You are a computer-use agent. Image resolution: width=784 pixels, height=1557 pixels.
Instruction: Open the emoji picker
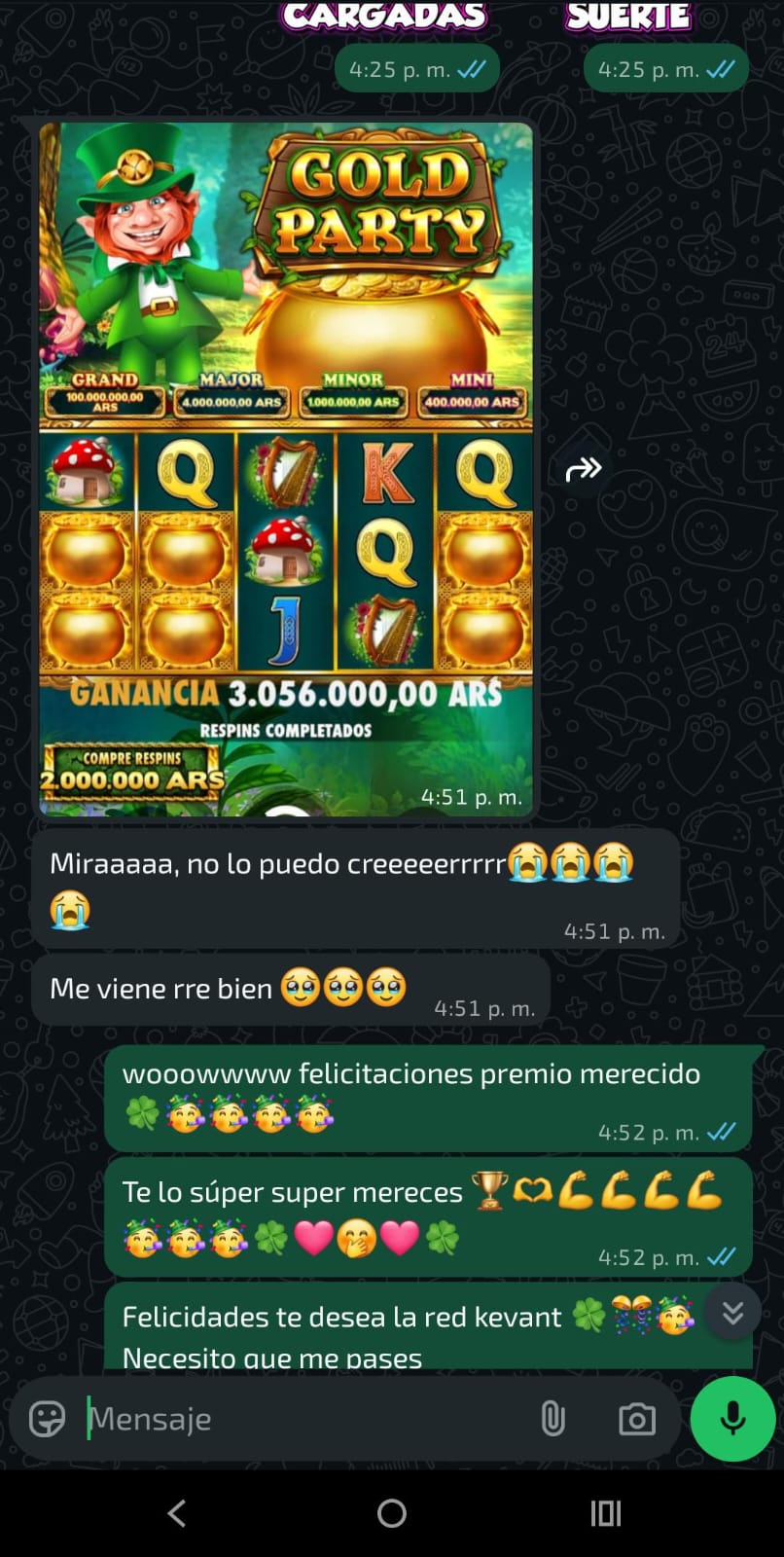click(x=47, y=1419)
